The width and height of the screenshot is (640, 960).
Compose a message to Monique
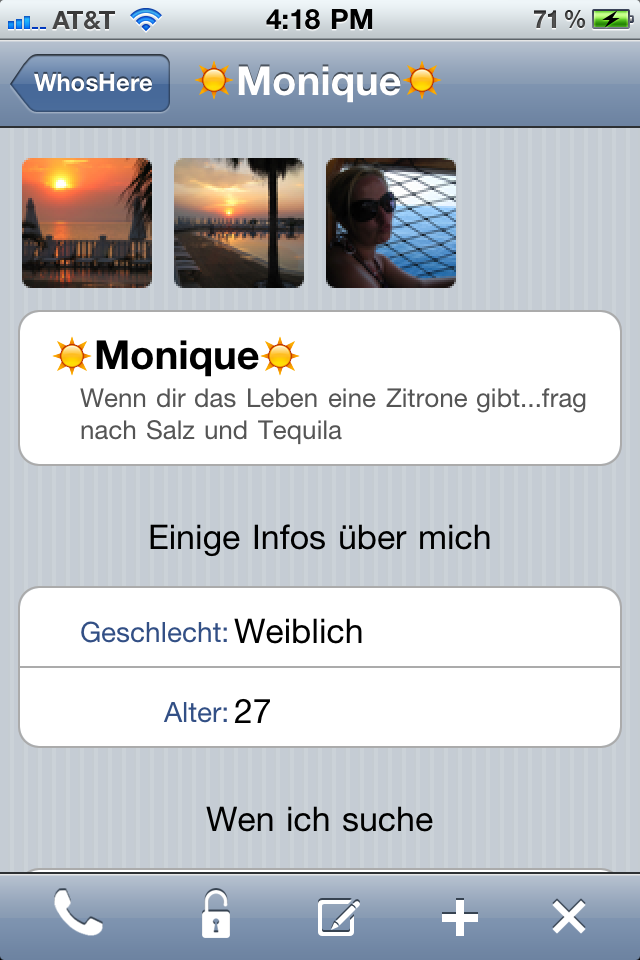(x=339, y=916)
